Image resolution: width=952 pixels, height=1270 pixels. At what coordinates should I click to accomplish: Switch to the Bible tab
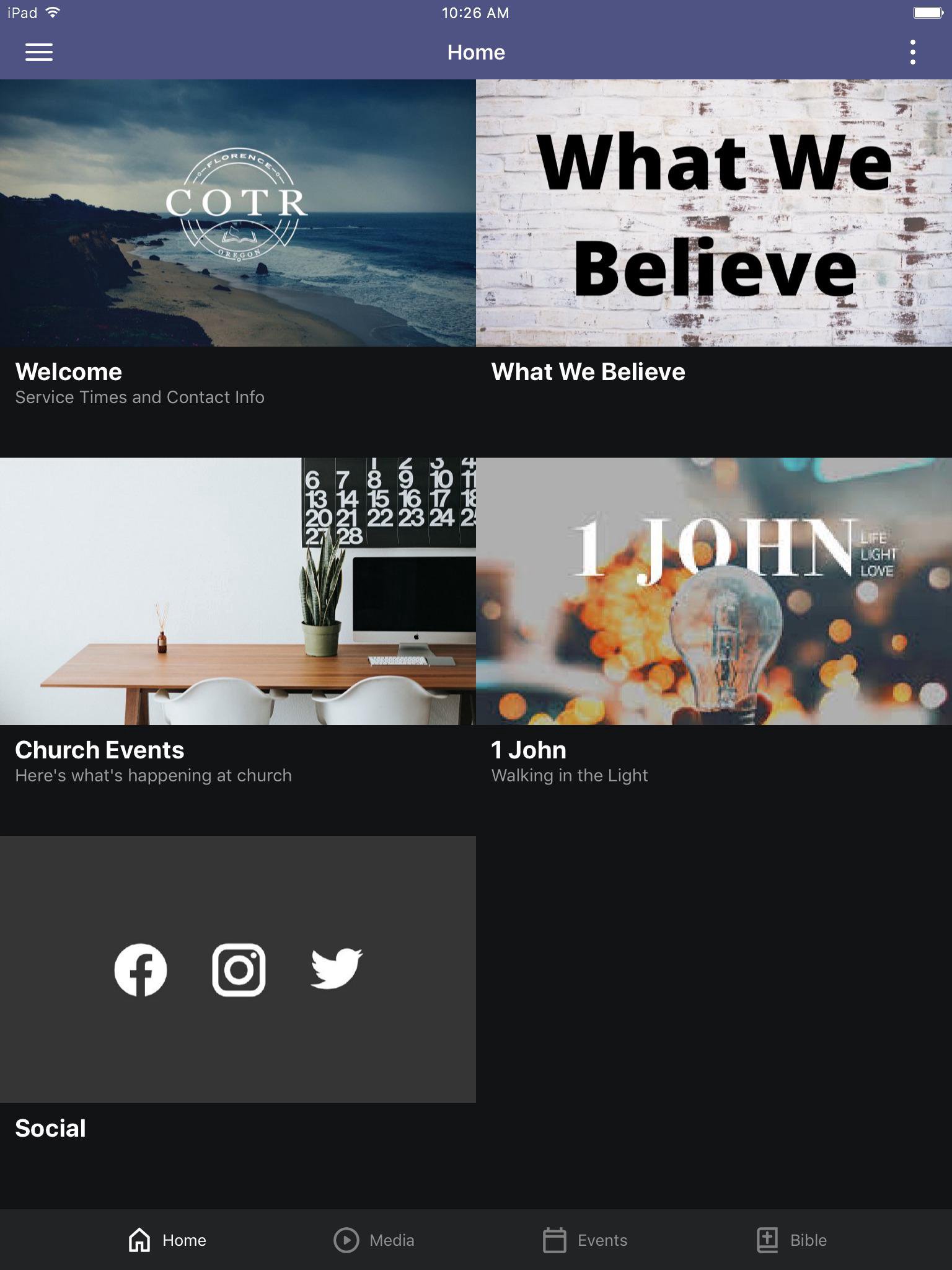pyautogui.click(x=792, y=1240)
